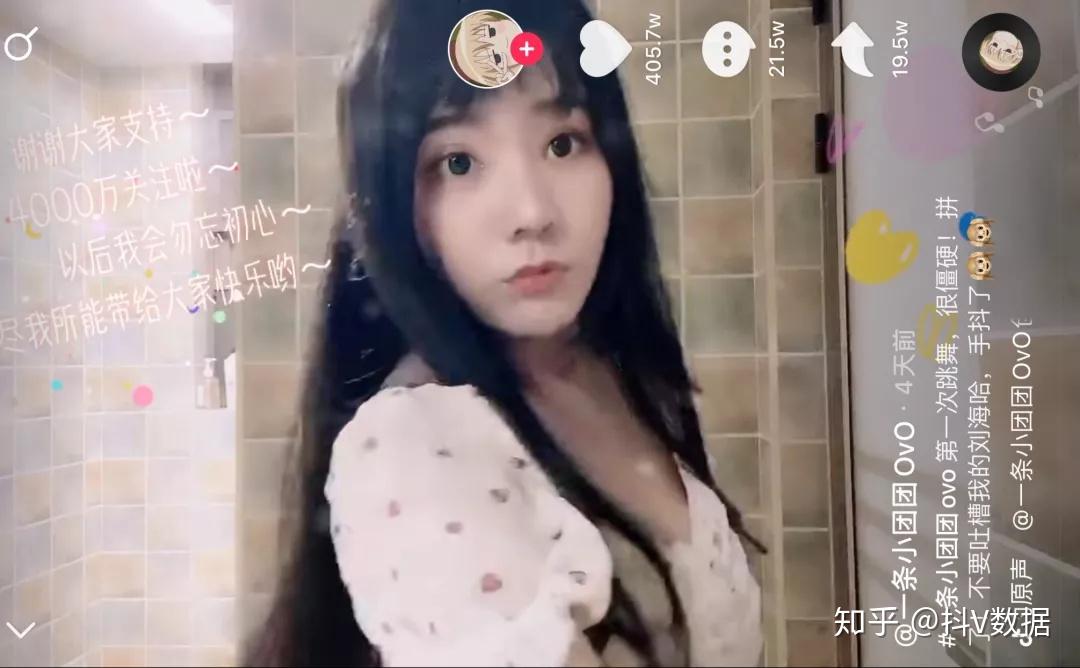
Task: Open the search magnifier icon
Action: tap(20, 44)
